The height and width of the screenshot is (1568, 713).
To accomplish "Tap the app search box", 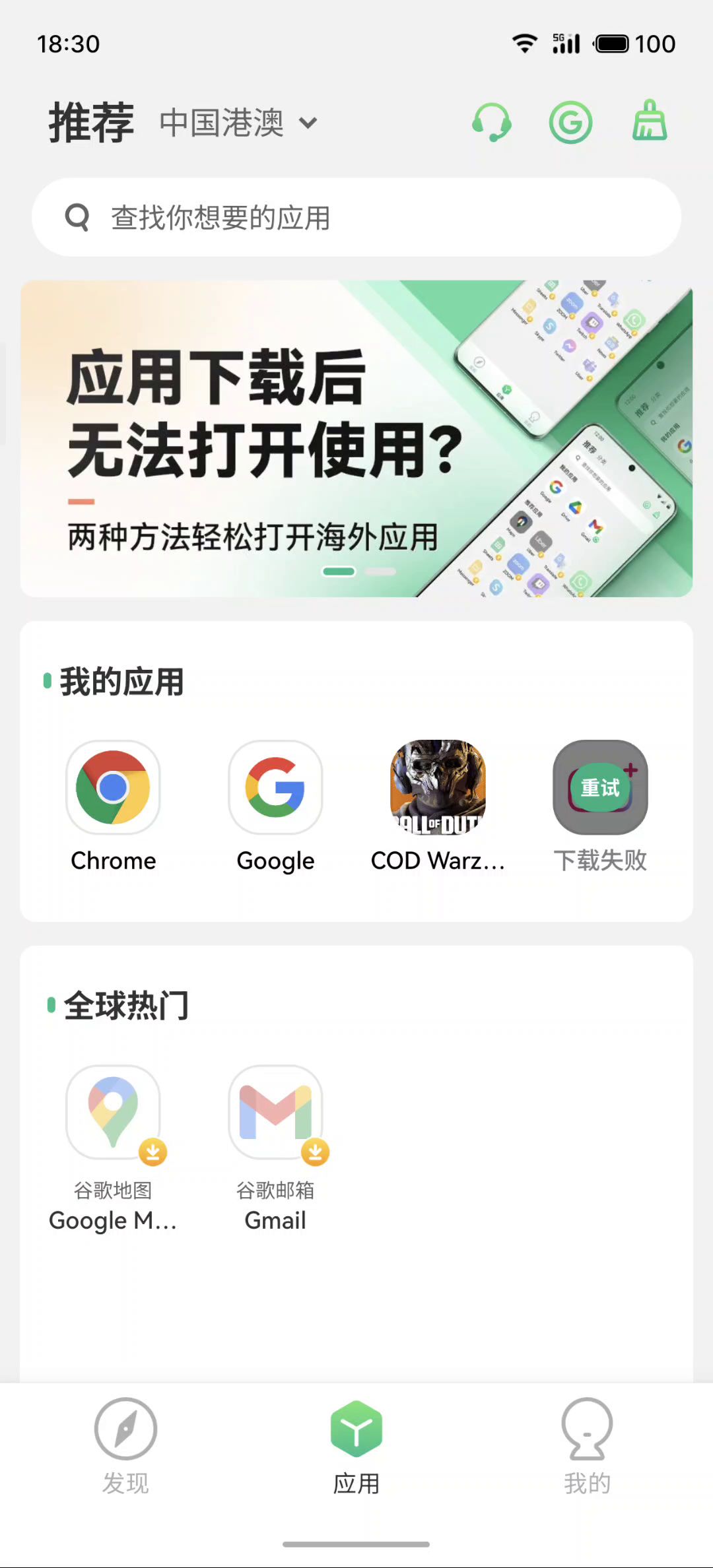I will 356,217.
